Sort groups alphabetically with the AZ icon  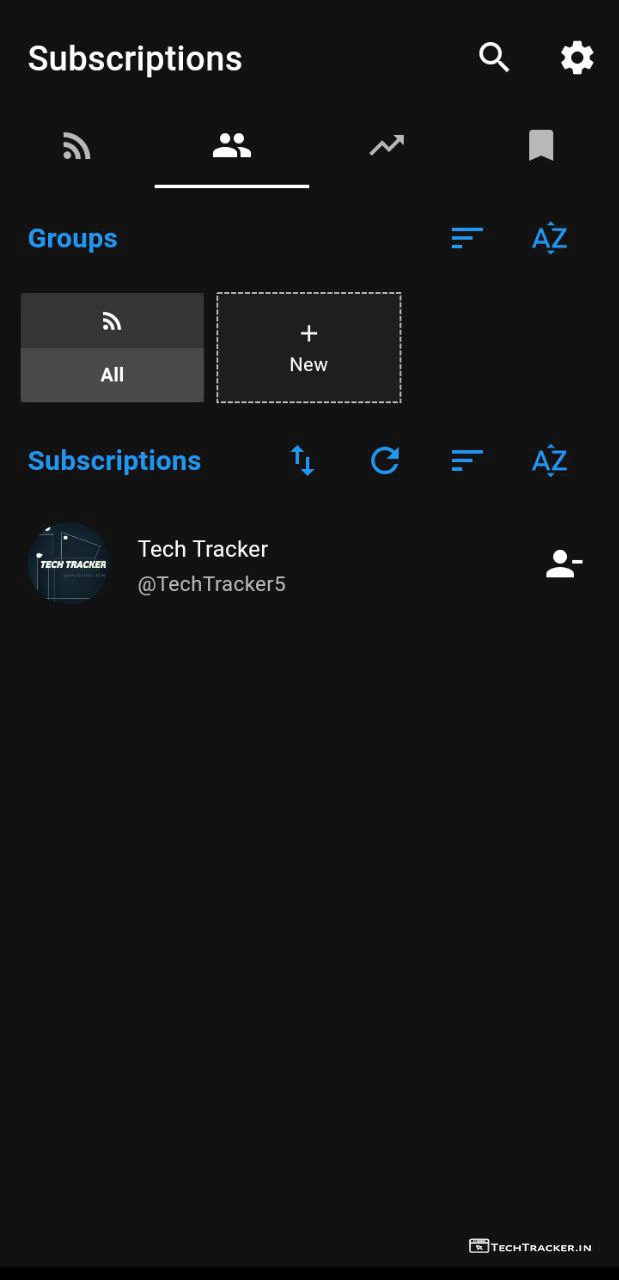pyautogui.click(x=549, y=238)
